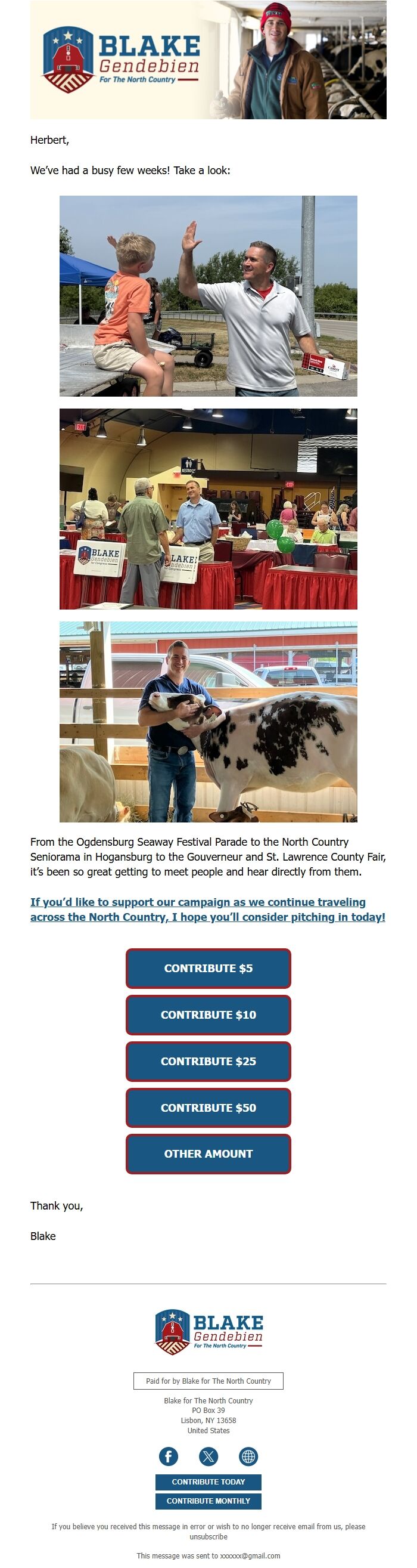
Task: Donate with the CONTRIBUTE $50 button
Action: (x=208, y=1107)
